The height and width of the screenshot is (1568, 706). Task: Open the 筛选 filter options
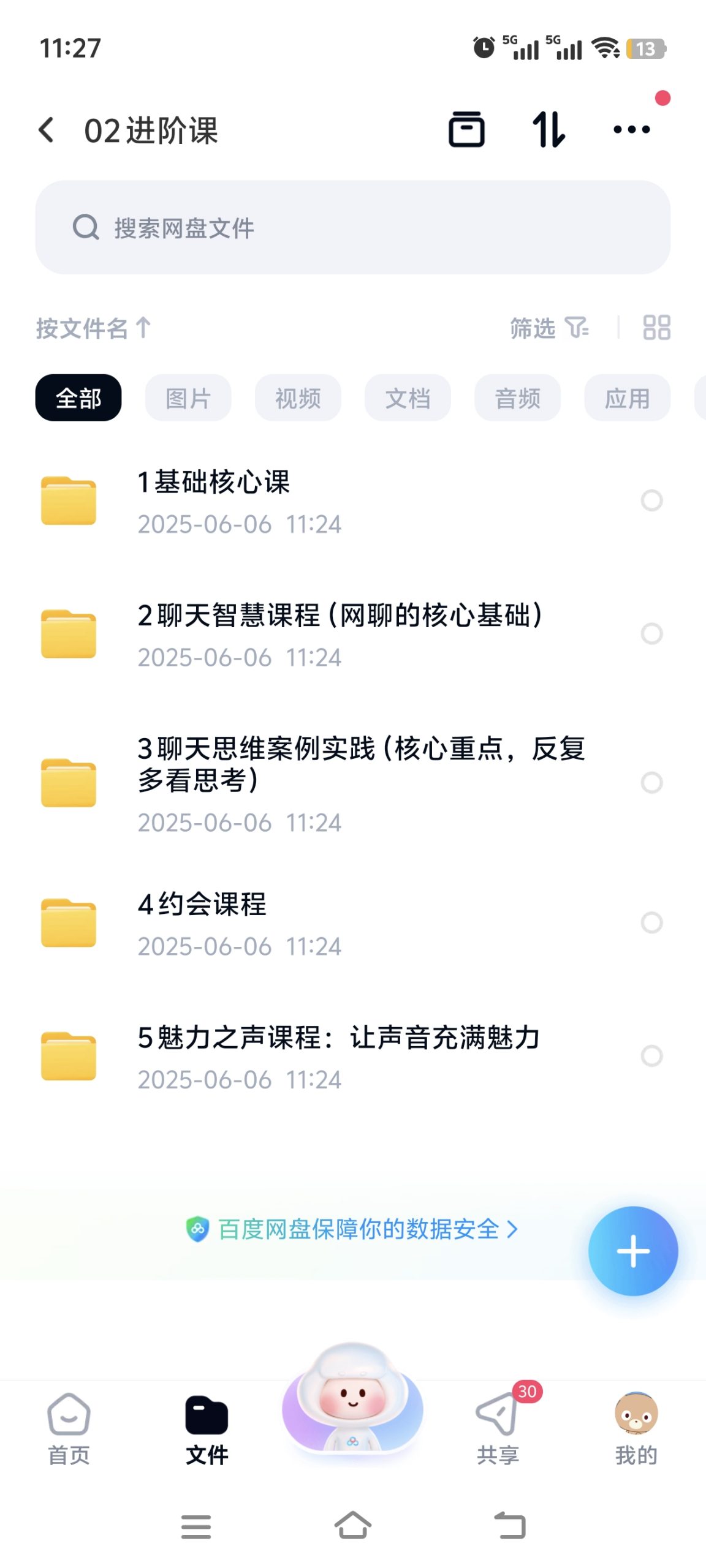click(550, 328)
